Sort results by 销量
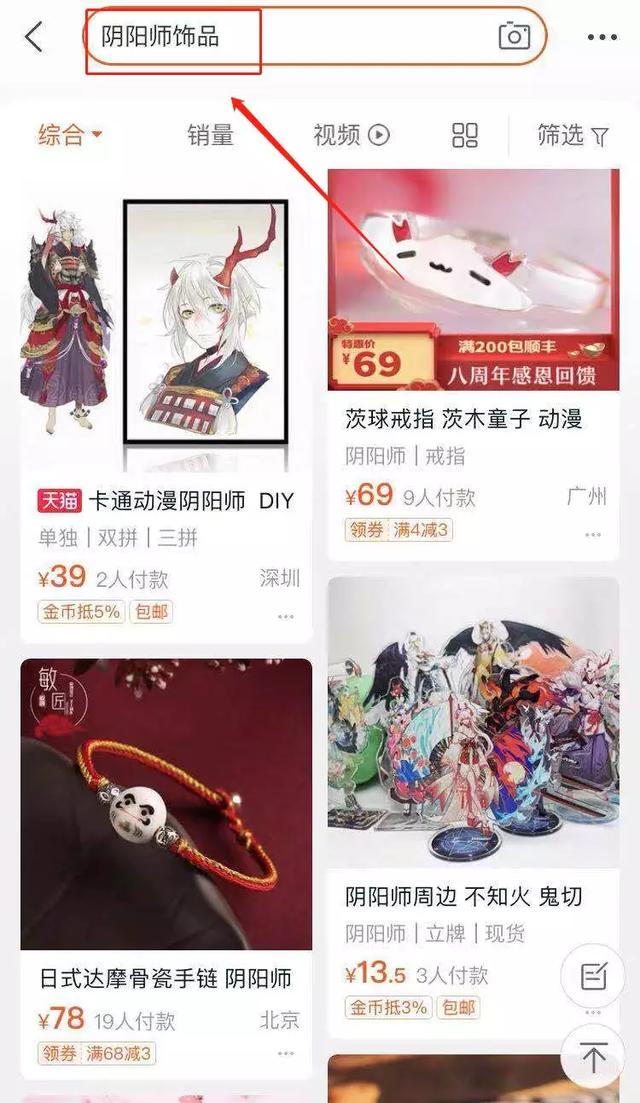The image size is (640, 1103). (x=210, y=135)
